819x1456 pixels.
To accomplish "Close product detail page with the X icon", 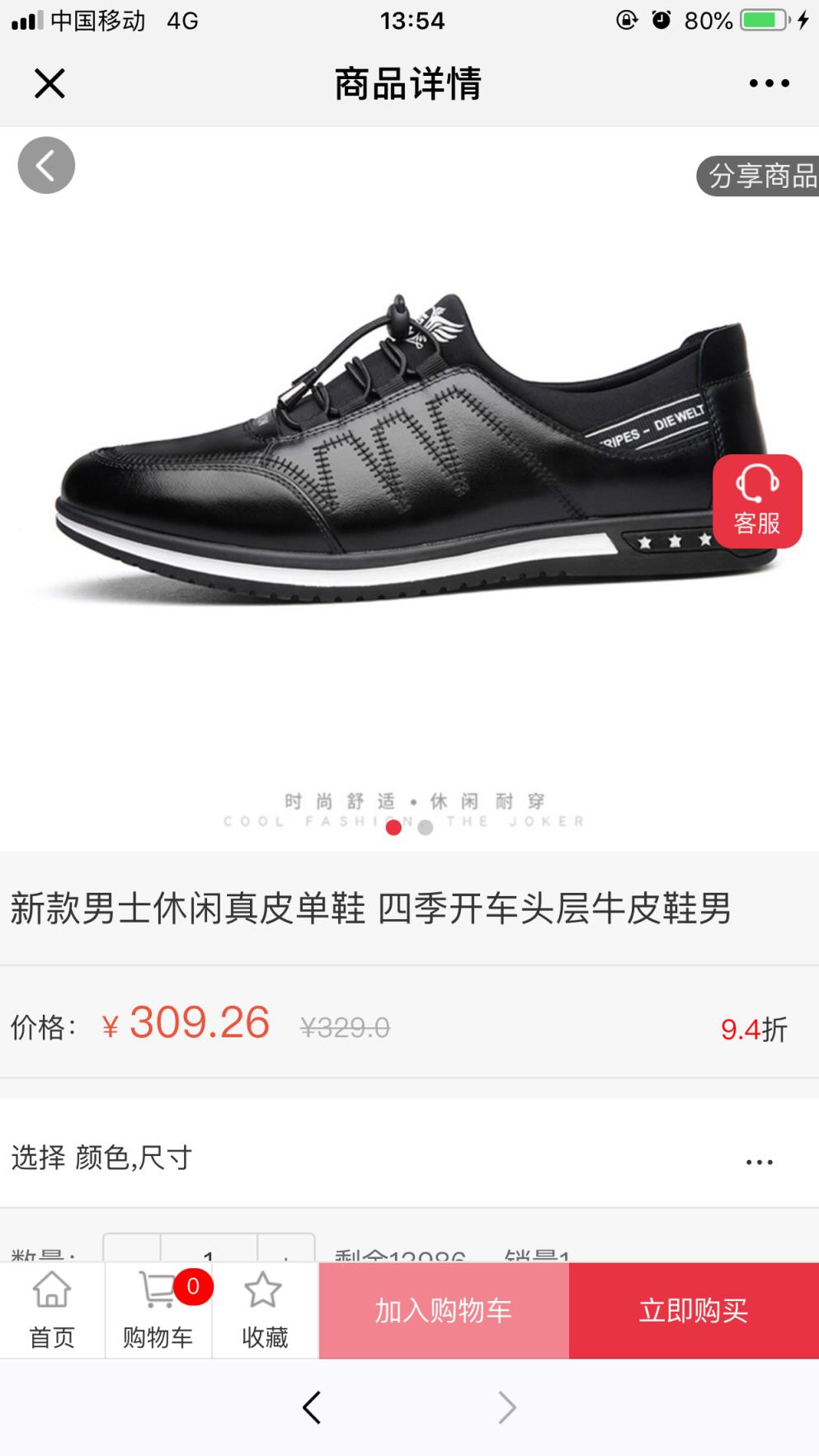I will [49, 82].
